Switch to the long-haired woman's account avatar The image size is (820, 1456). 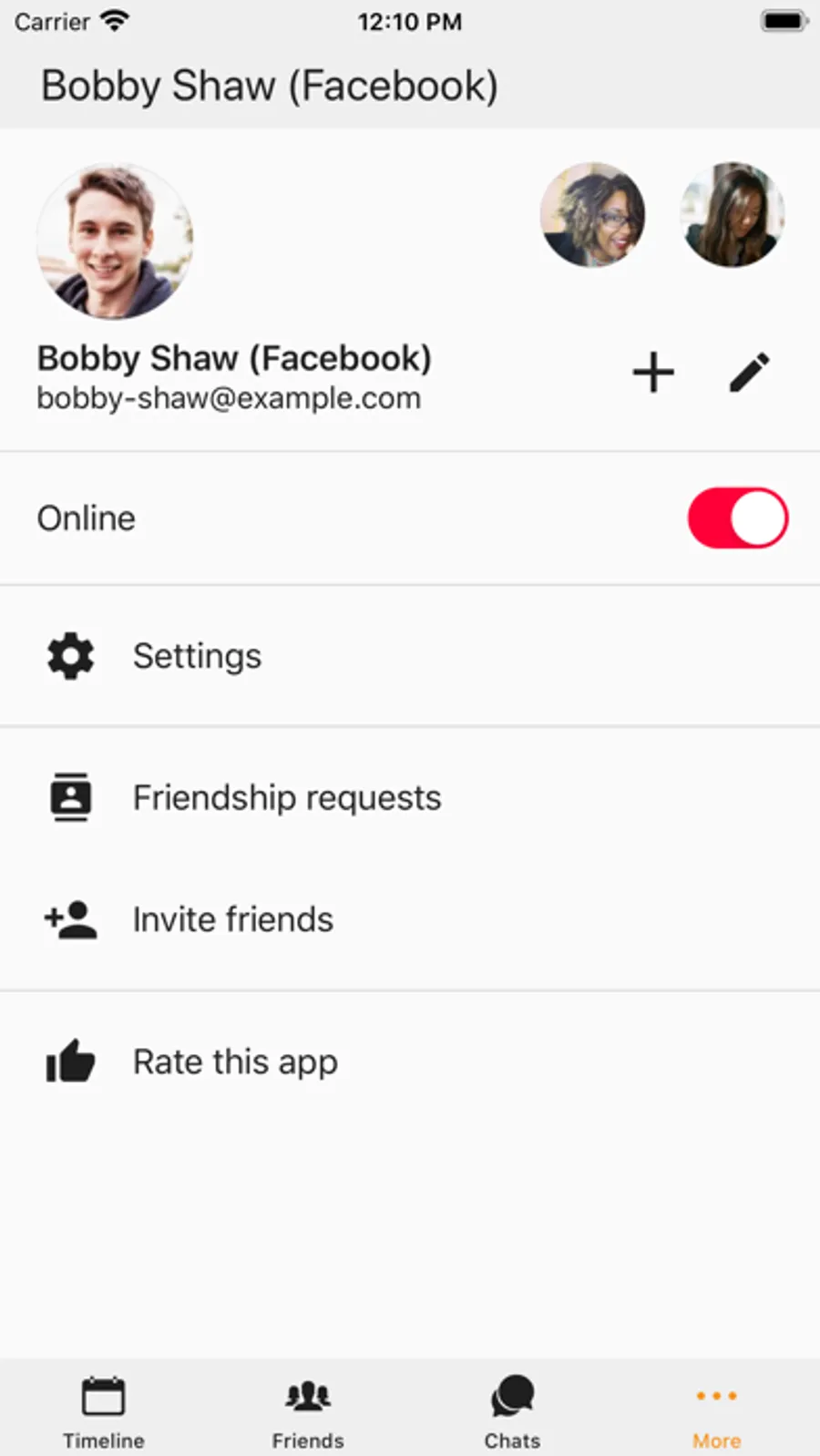click(733, 215)
